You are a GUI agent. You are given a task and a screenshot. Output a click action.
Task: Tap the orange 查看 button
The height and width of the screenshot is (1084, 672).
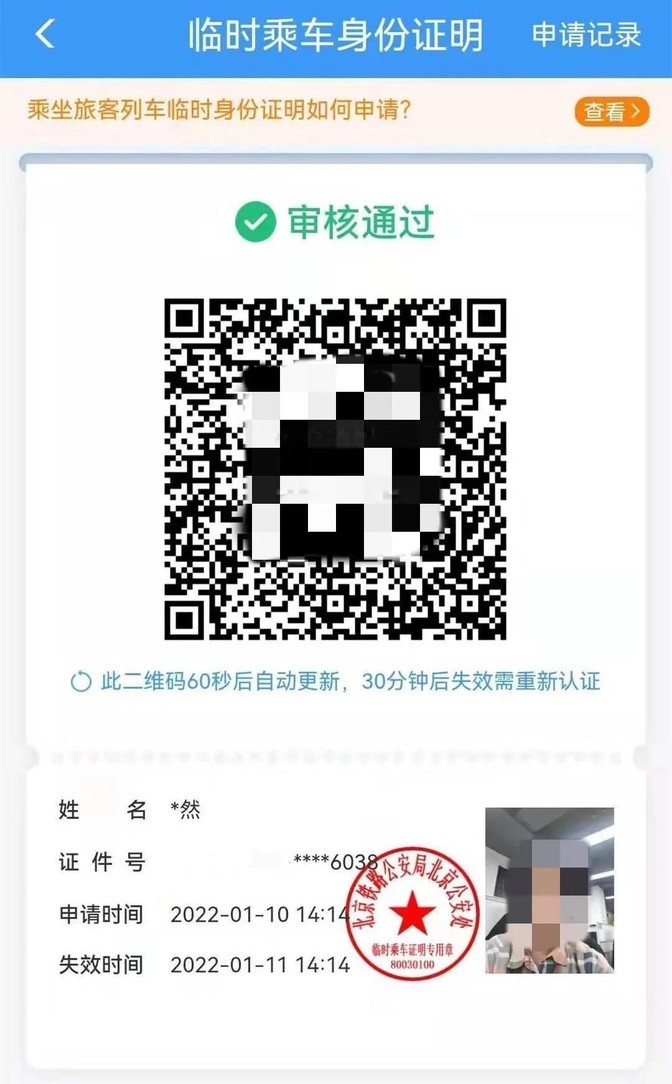[611, 112]
